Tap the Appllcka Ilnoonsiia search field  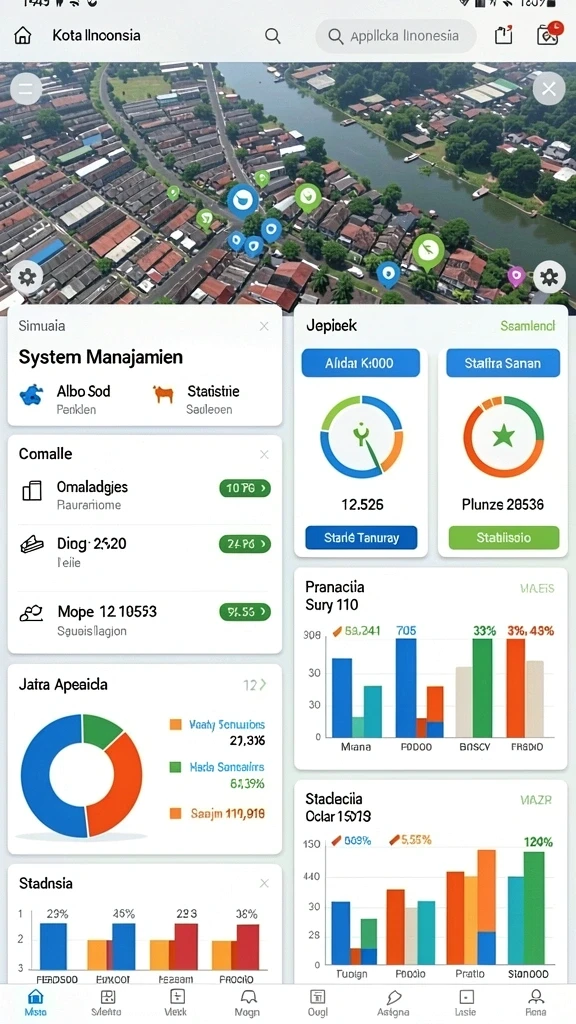pyautogui.click(x=396, y=36)
